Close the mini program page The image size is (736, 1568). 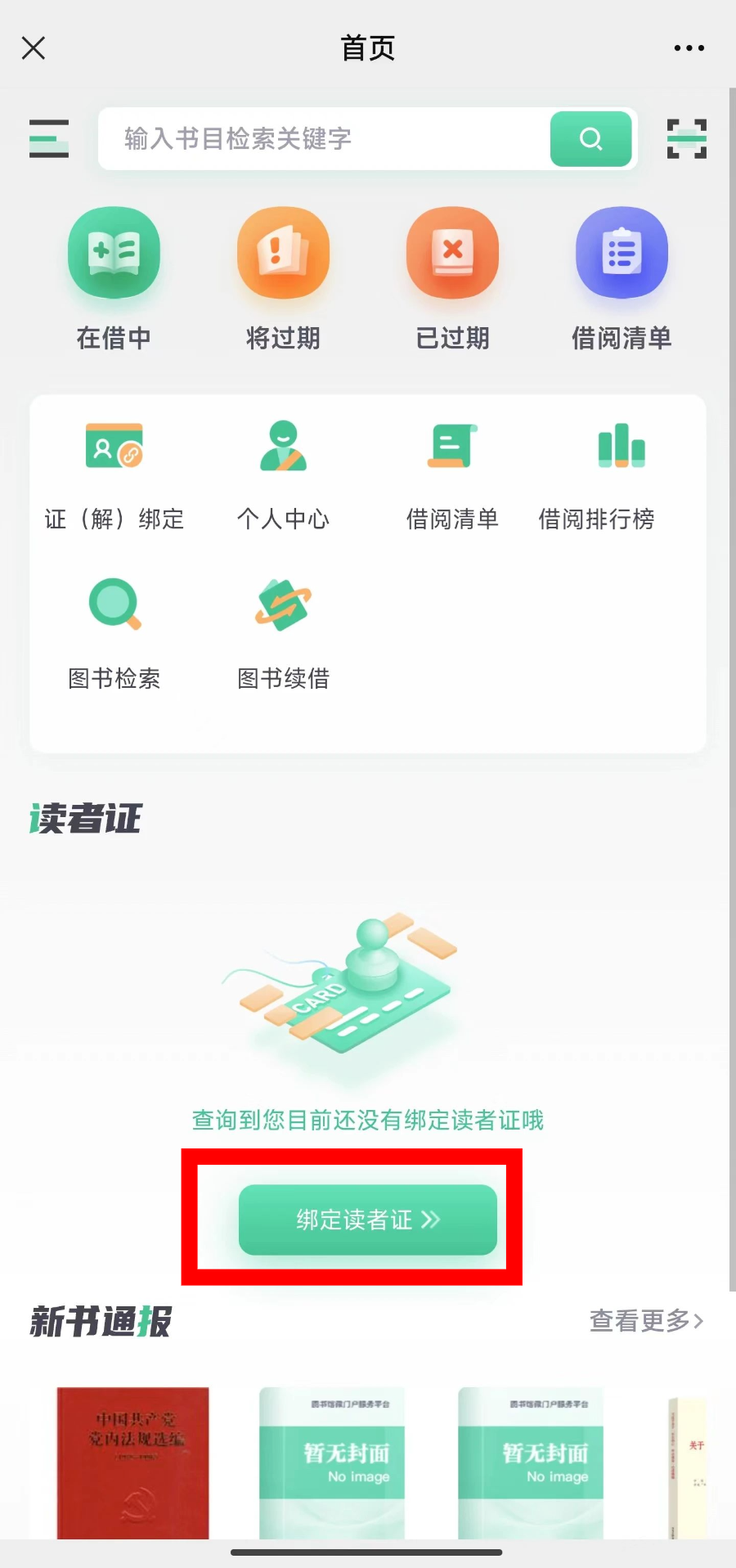pos(34,48)
